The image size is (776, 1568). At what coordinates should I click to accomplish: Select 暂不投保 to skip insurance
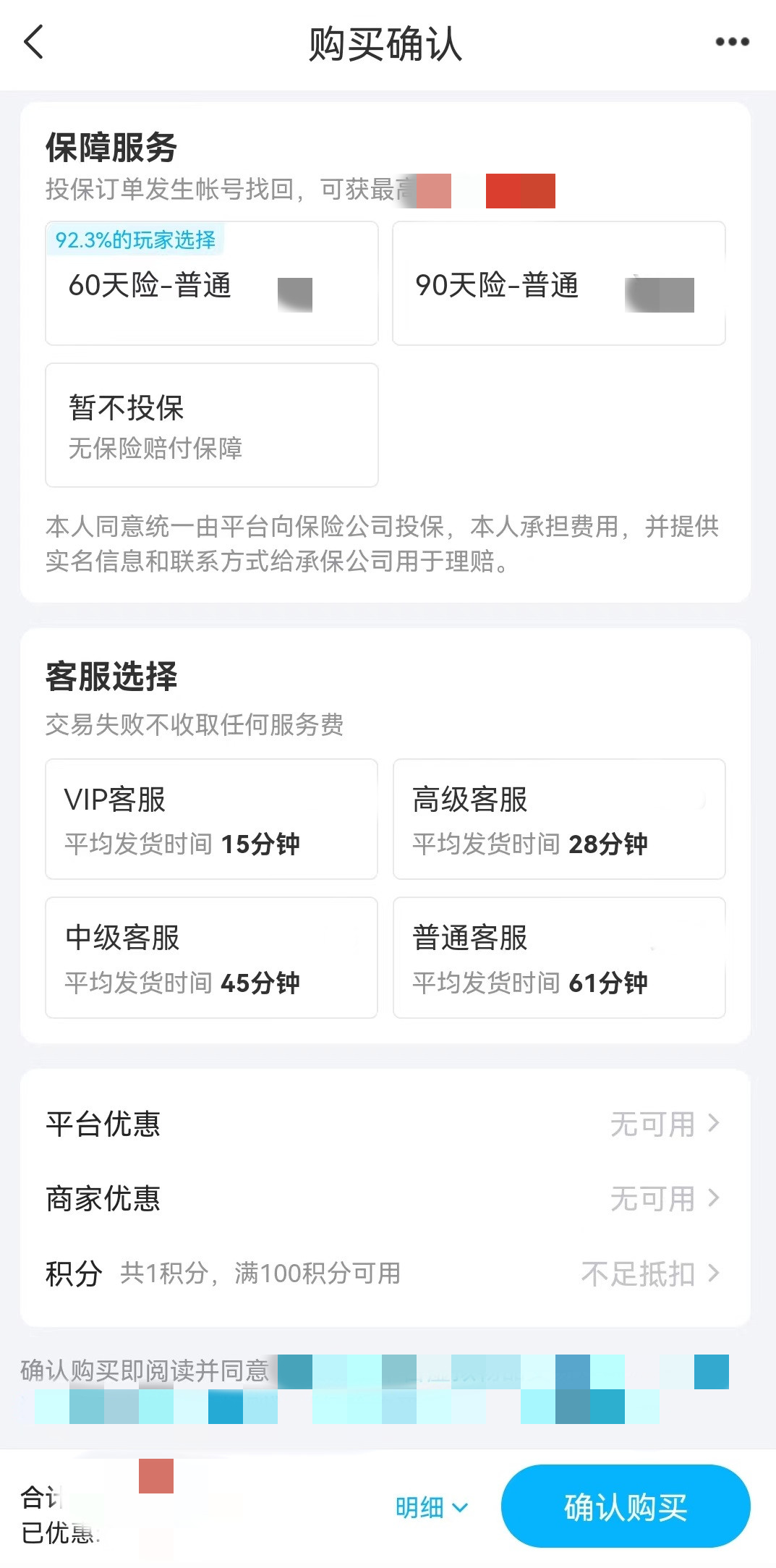pos(211,425)
